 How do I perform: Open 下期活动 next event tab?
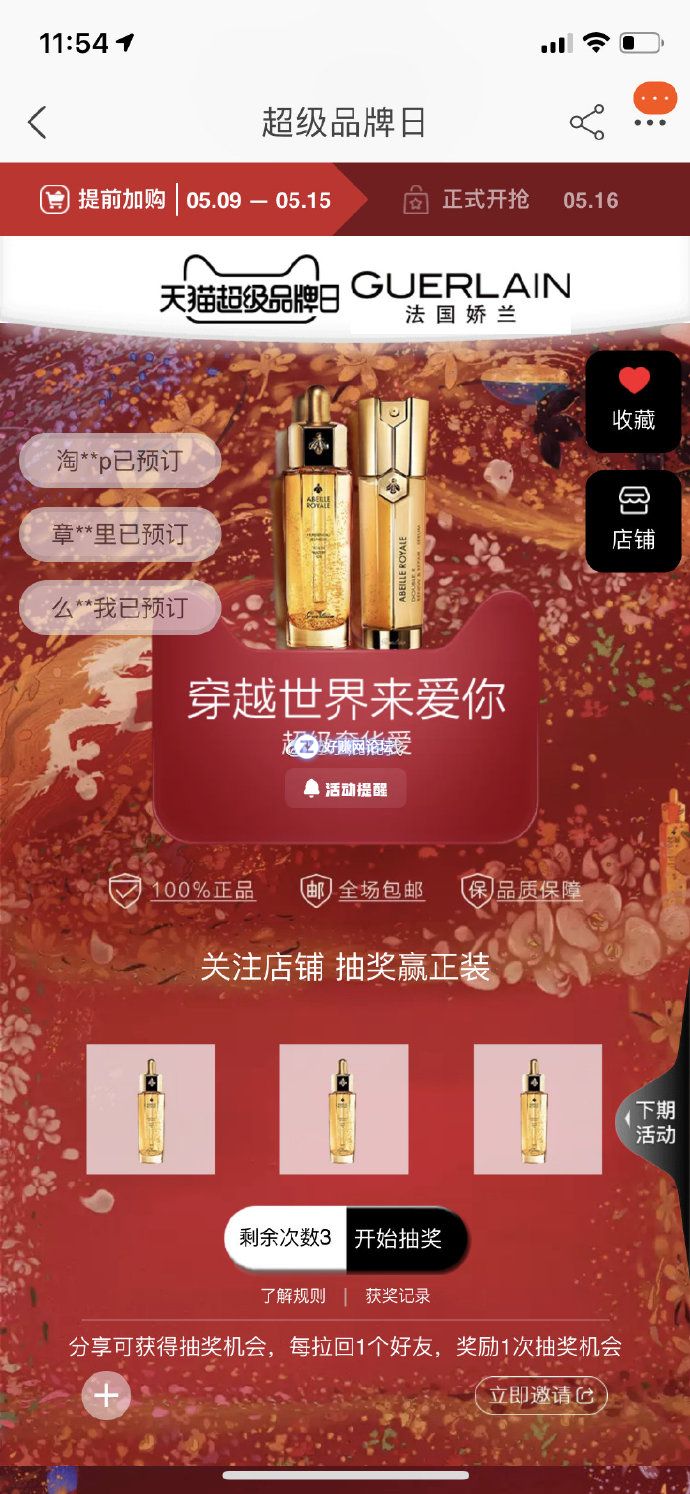tap(655, 1122)
